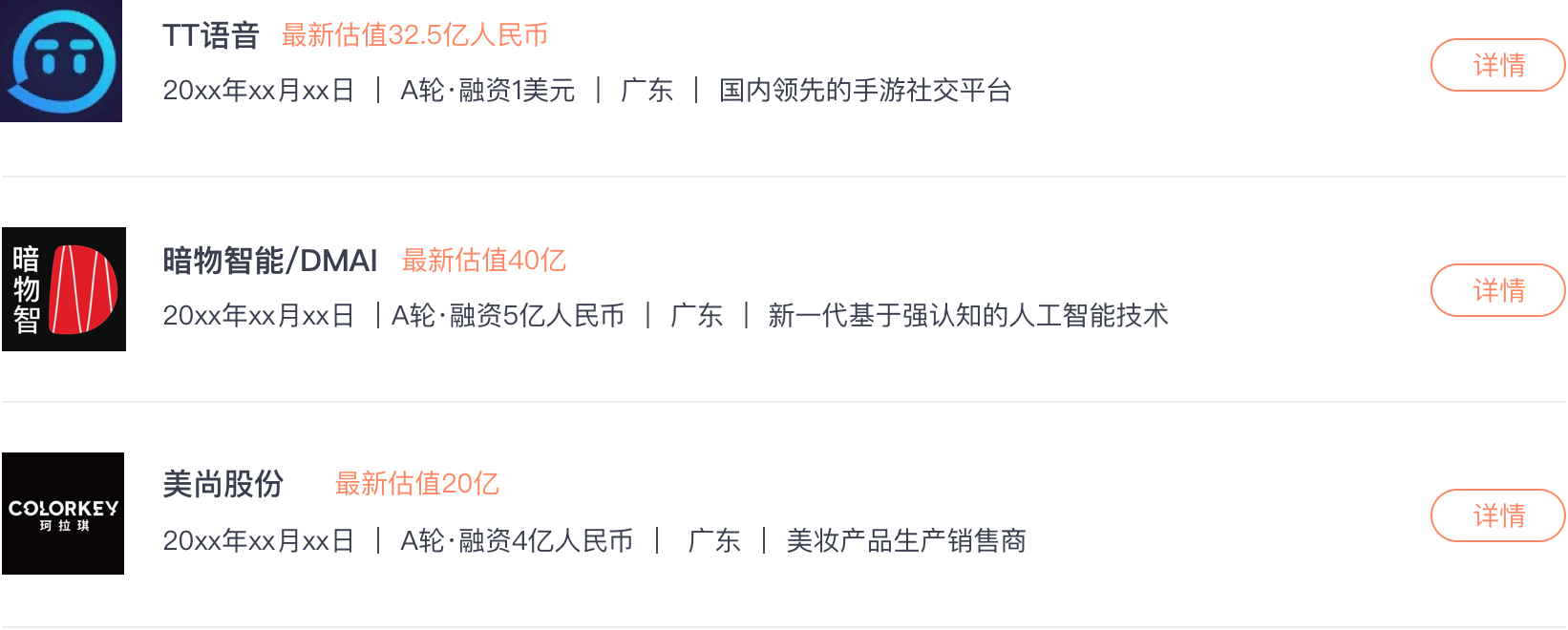Open the TT语音 company row
This screenshot has height=630, width=1568.
click(x=211, y=36)
